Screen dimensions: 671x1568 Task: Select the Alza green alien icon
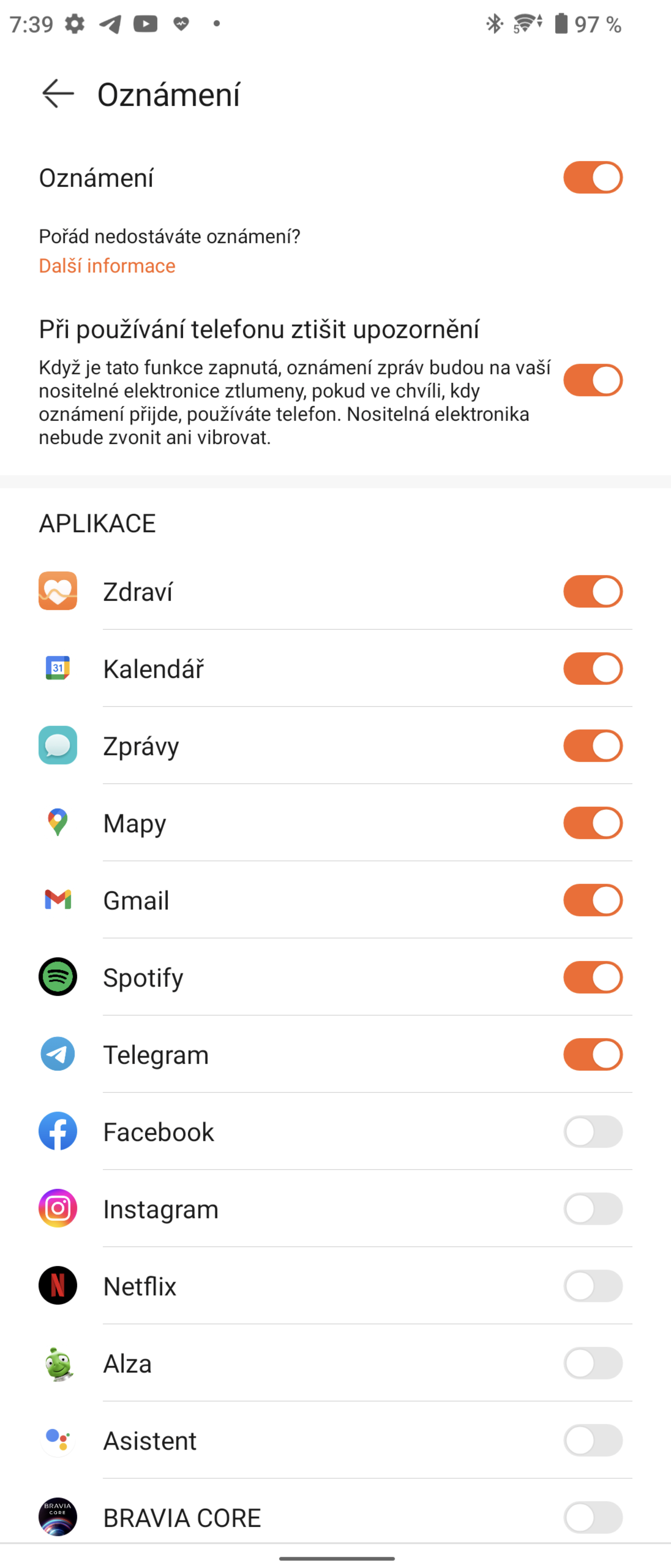58,1363
